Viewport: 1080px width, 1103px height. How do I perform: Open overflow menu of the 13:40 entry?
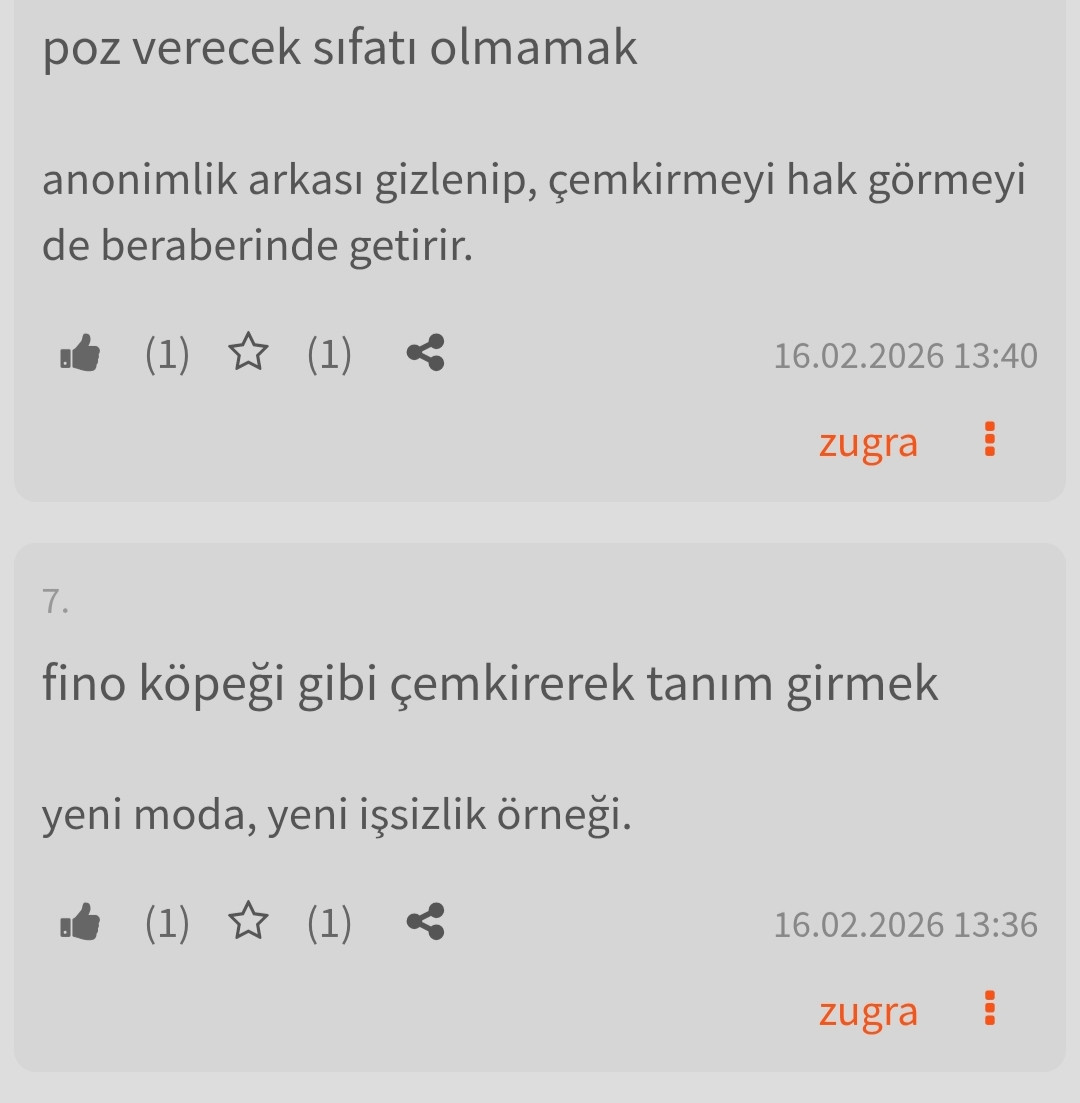tap(990, 440)
